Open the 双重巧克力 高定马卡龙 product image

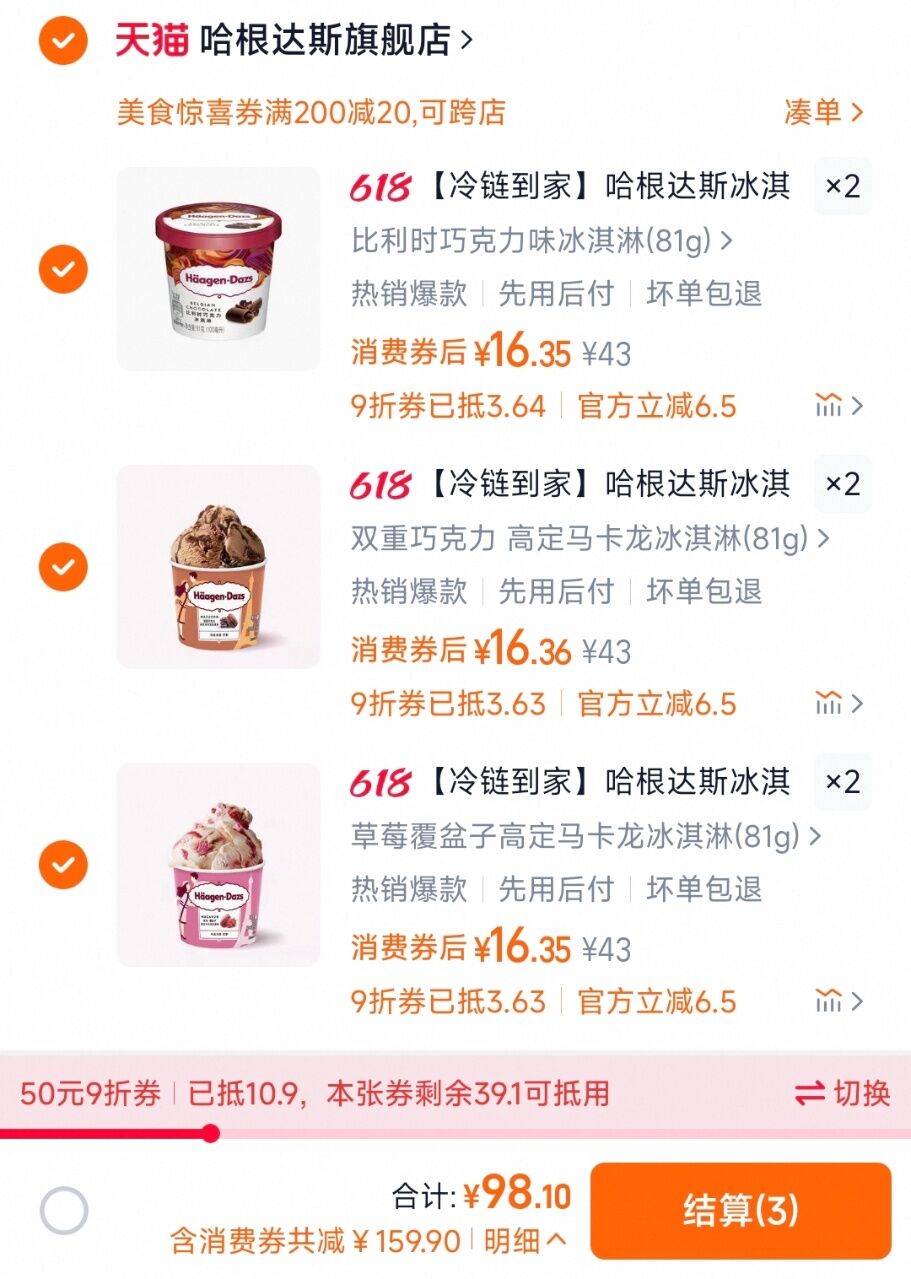(x=218, y=567)
